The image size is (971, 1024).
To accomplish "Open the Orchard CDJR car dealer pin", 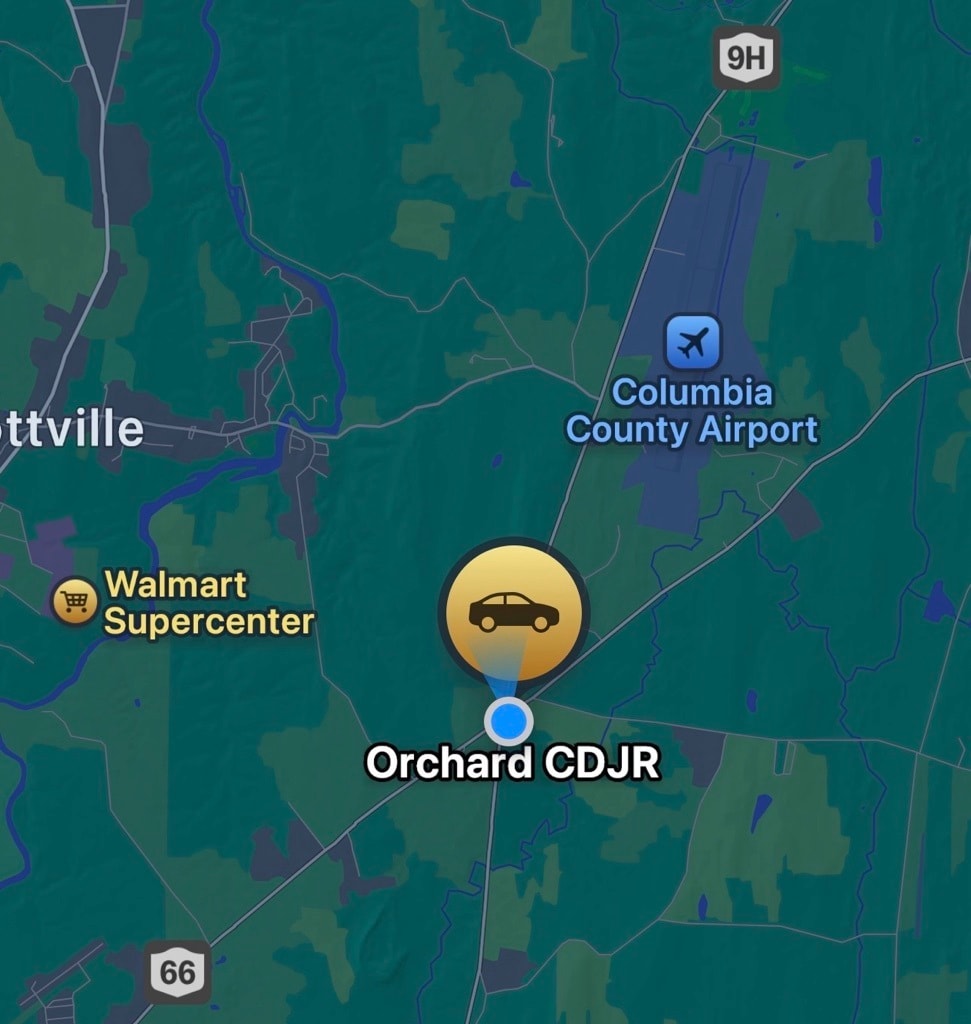I will pyautogui.click(x=514, y=612).
